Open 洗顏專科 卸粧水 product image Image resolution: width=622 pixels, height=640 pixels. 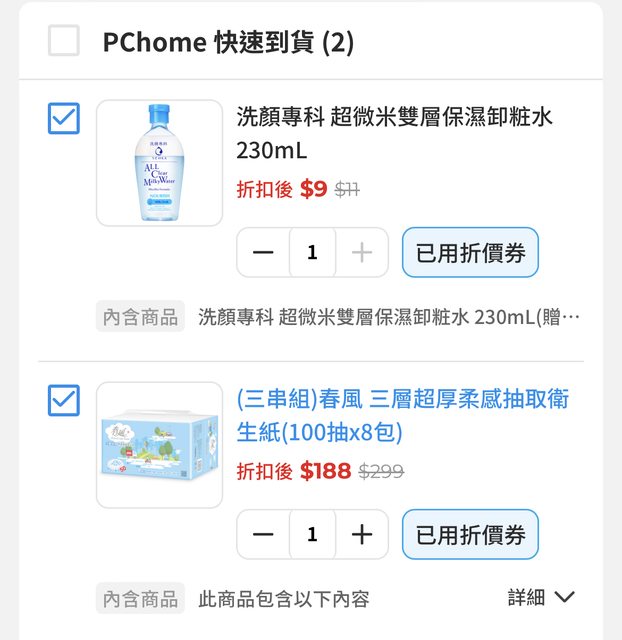[159, 163]
